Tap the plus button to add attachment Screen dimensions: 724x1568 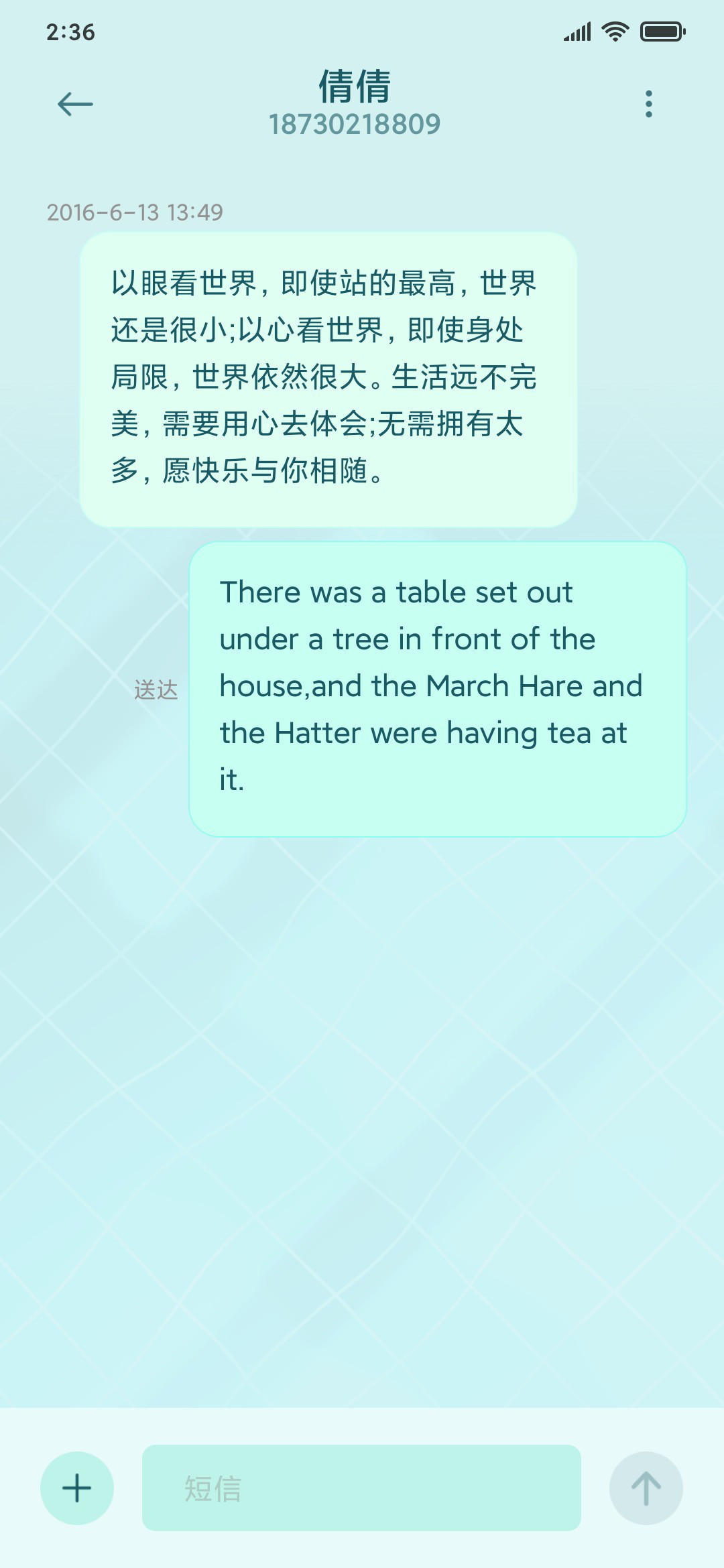click(x=77, y=1488)
